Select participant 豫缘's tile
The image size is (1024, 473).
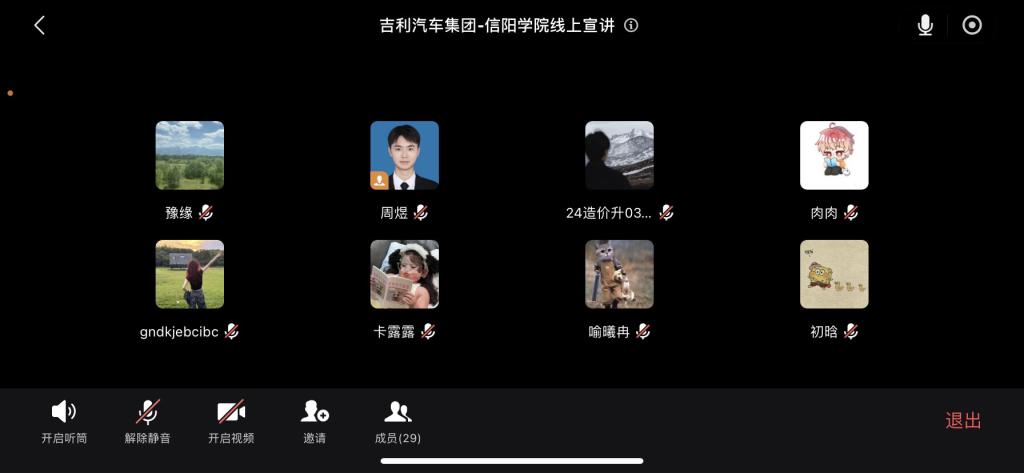[x=190, y=156]
